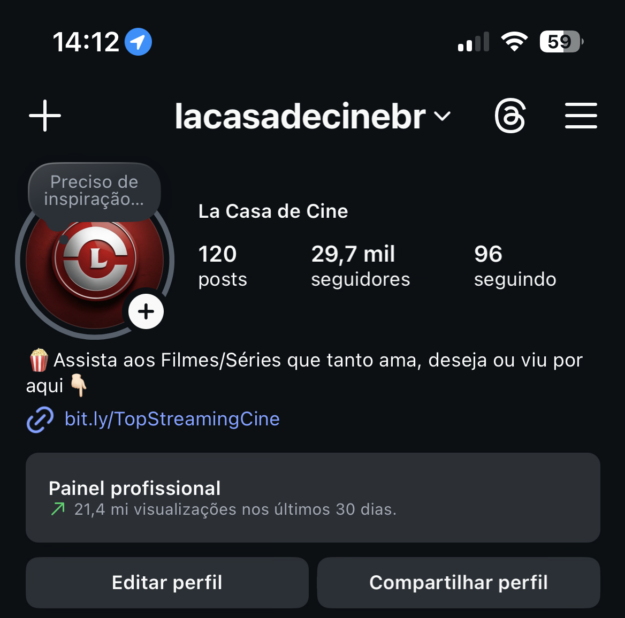Open the 'Preciso de inspiração...' note bubble

point(95,190)
